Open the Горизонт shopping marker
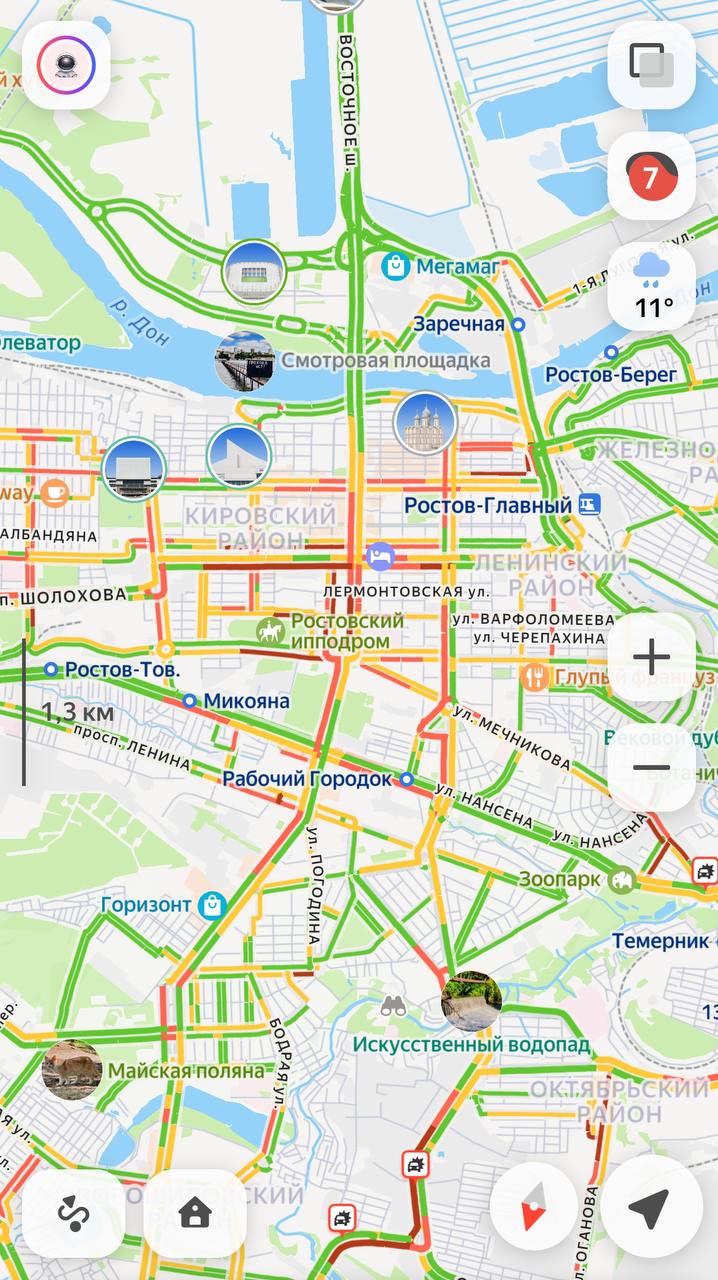This screenshot has height=1280, width=718. coord(211,905)
